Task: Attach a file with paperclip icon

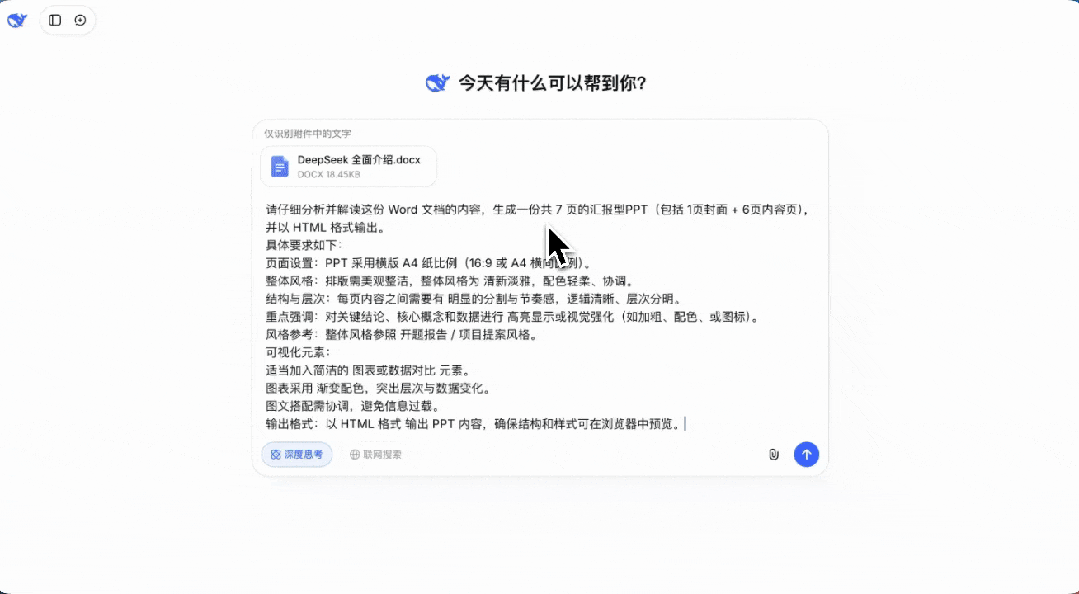Action: (x=774, y=454)
